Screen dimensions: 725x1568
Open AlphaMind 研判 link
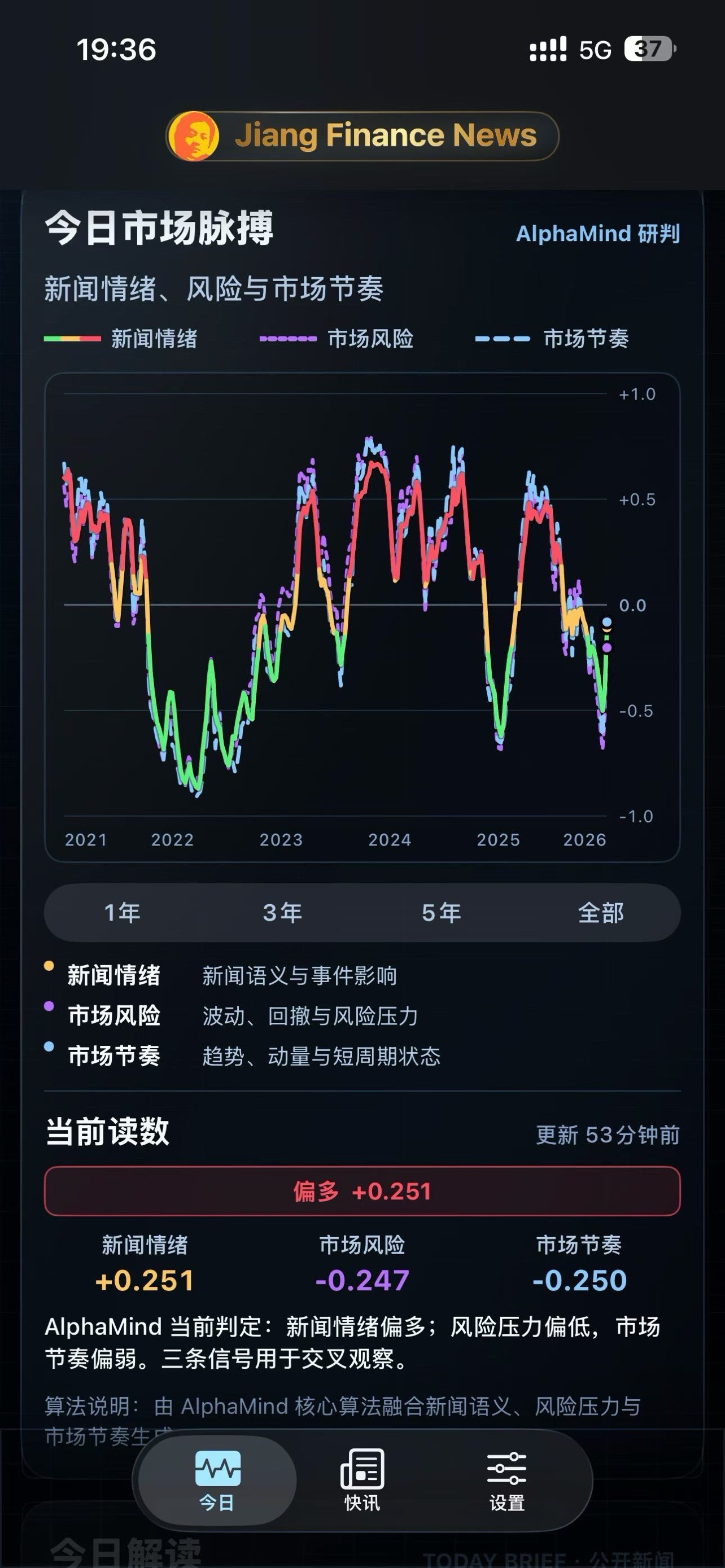click(x=598, y=234)
